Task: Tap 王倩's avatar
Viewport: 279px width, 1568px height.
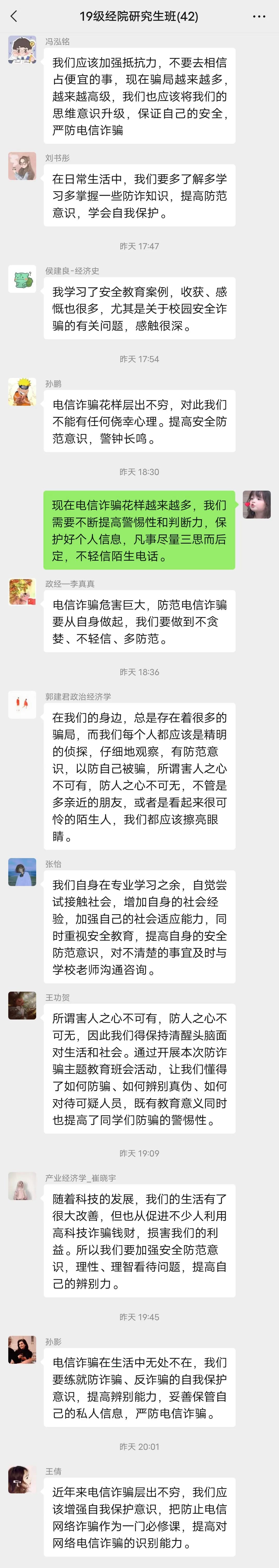Action: pos(22,1479)
